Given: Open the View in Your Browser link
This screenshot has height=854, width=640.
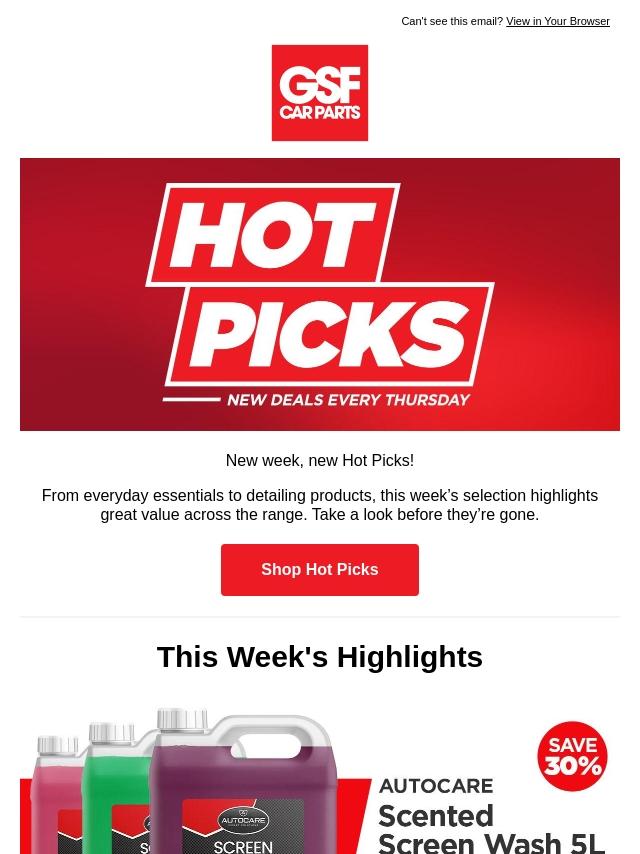Looking at the screenshot, I should coord(557,22).
